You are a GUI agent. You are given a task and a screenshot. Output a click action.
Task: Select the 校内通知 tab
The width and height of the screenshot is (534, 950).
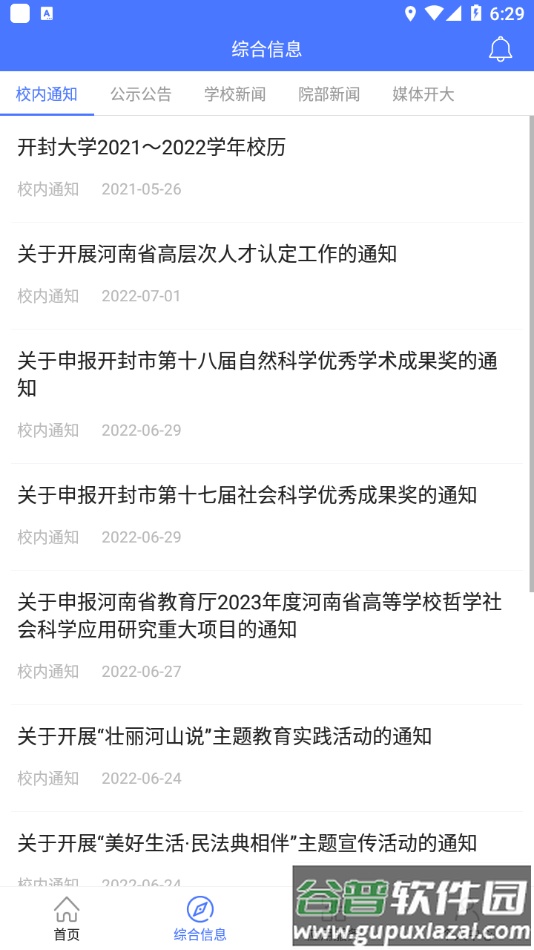coord(47,94)
